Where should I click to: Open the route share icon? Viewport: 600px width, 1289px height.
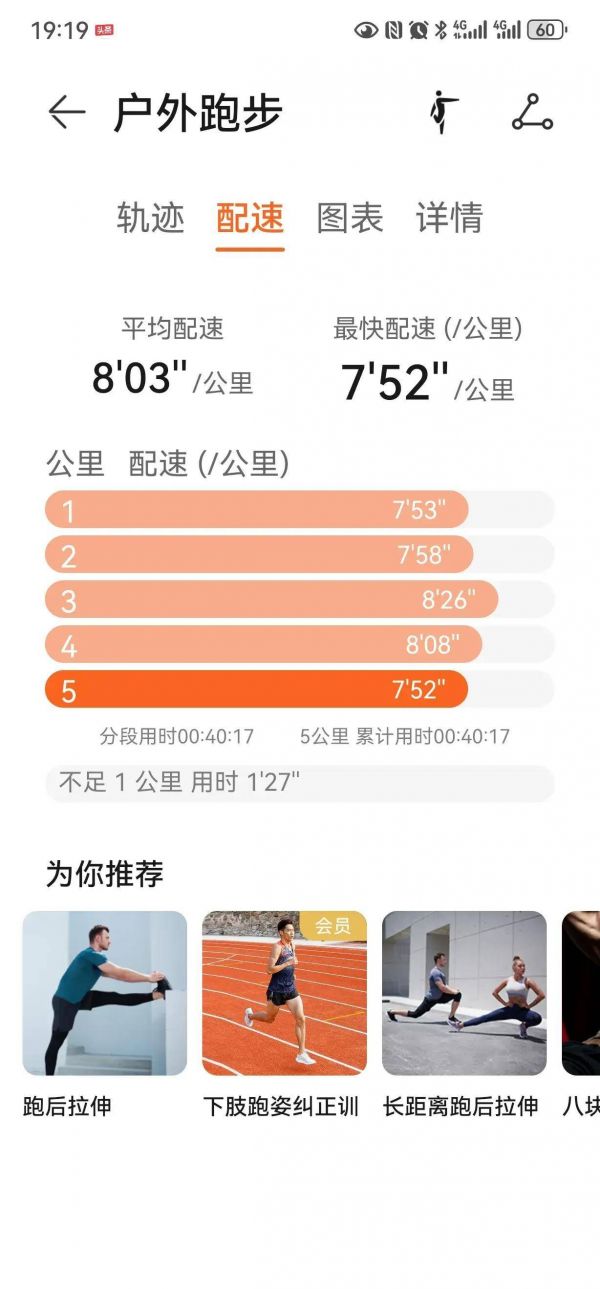[x=532, y=112]
